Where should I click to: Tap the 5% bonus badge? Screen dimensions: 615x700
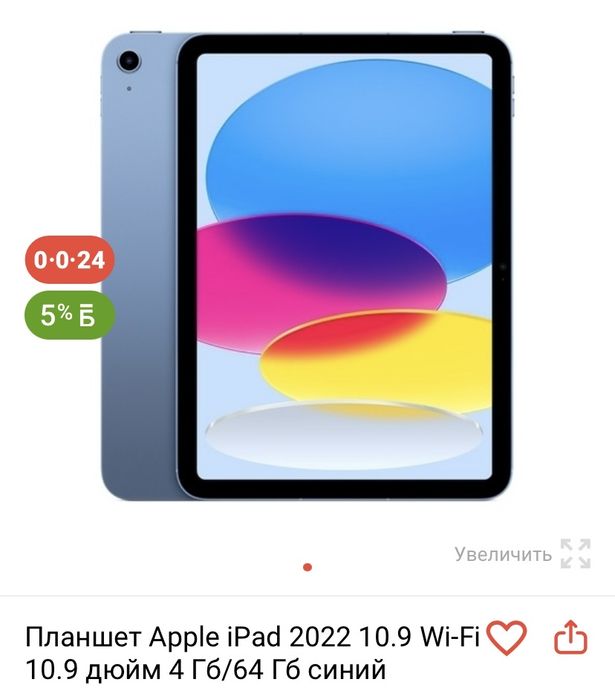(69, 315)
